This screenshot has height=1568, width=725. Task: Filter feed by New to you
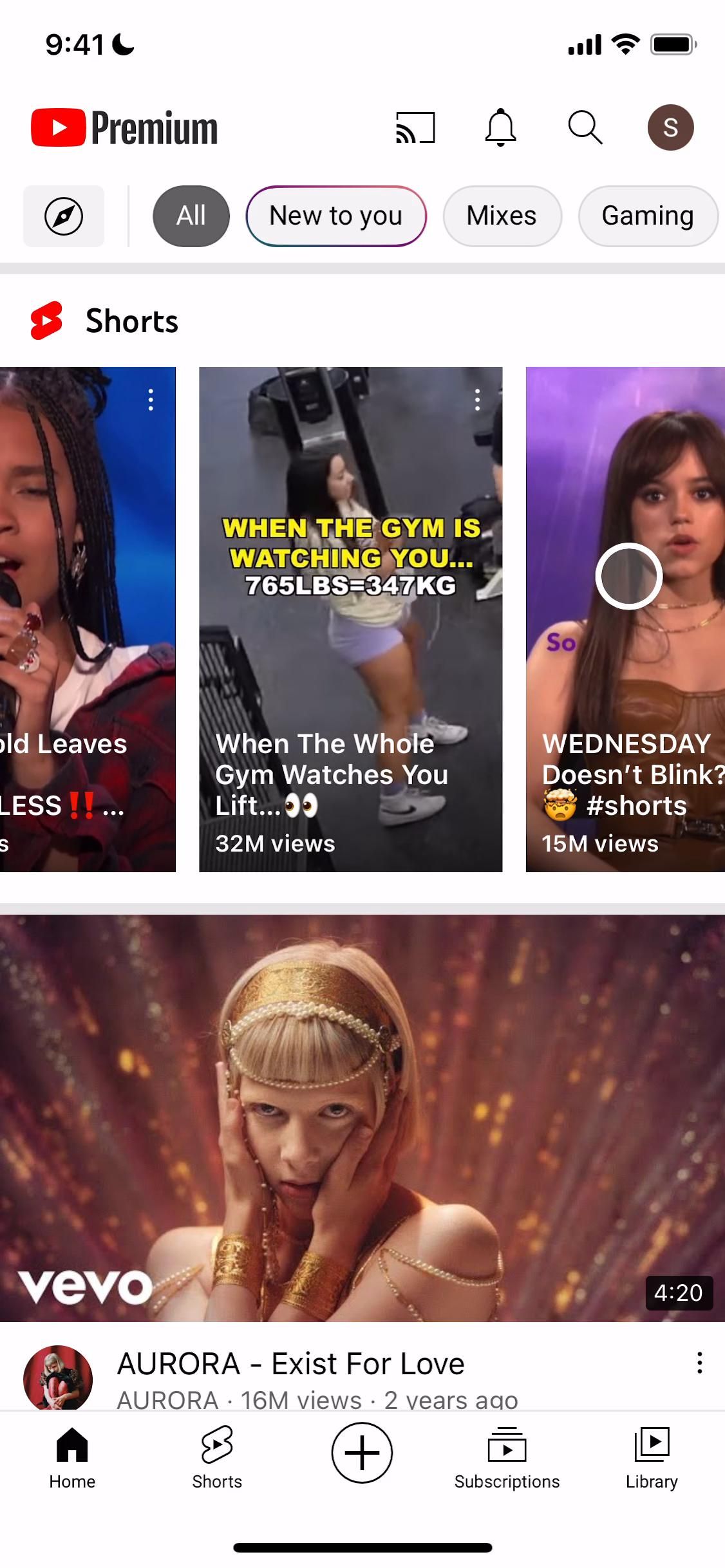(336, 216)
